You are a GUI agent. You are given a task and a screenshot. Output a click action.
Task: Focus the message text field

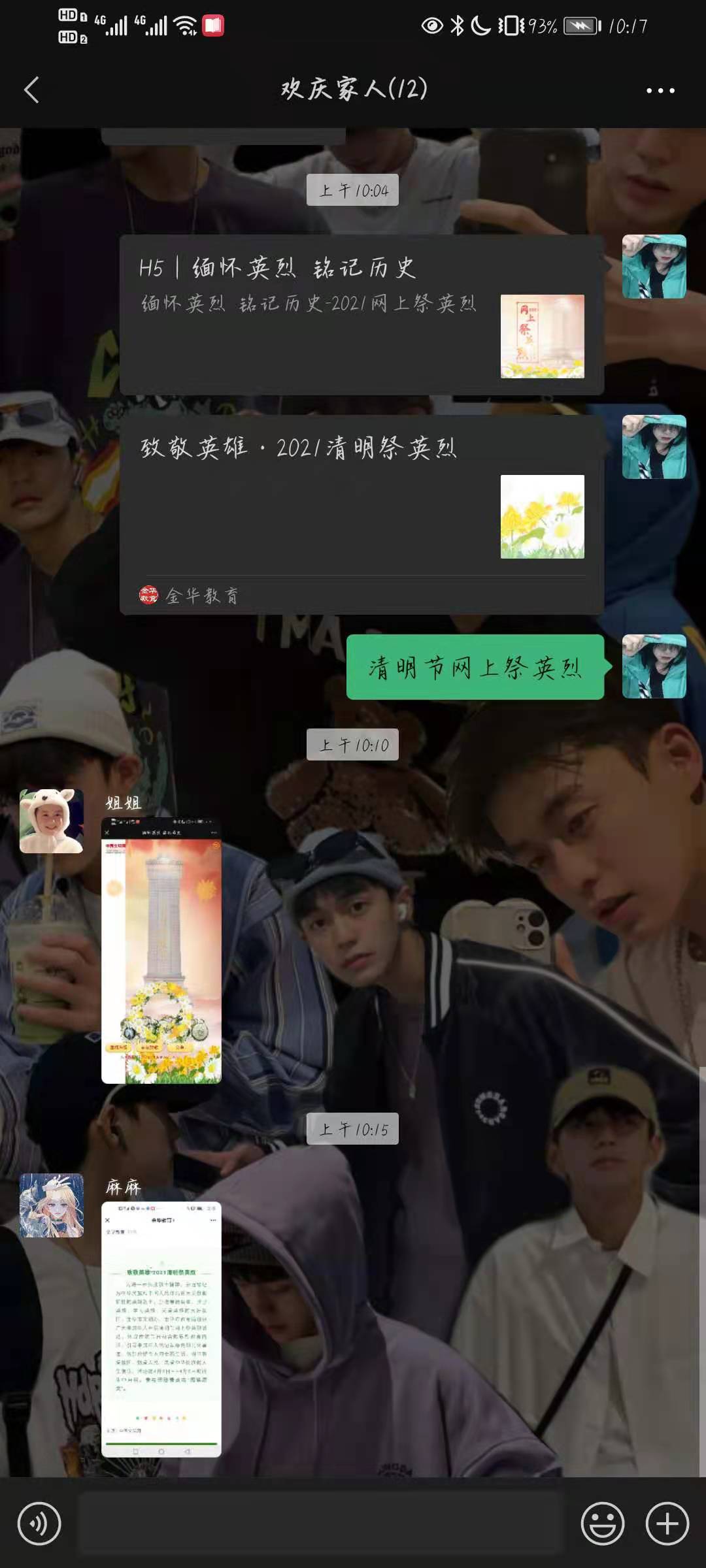(320, 1524)
